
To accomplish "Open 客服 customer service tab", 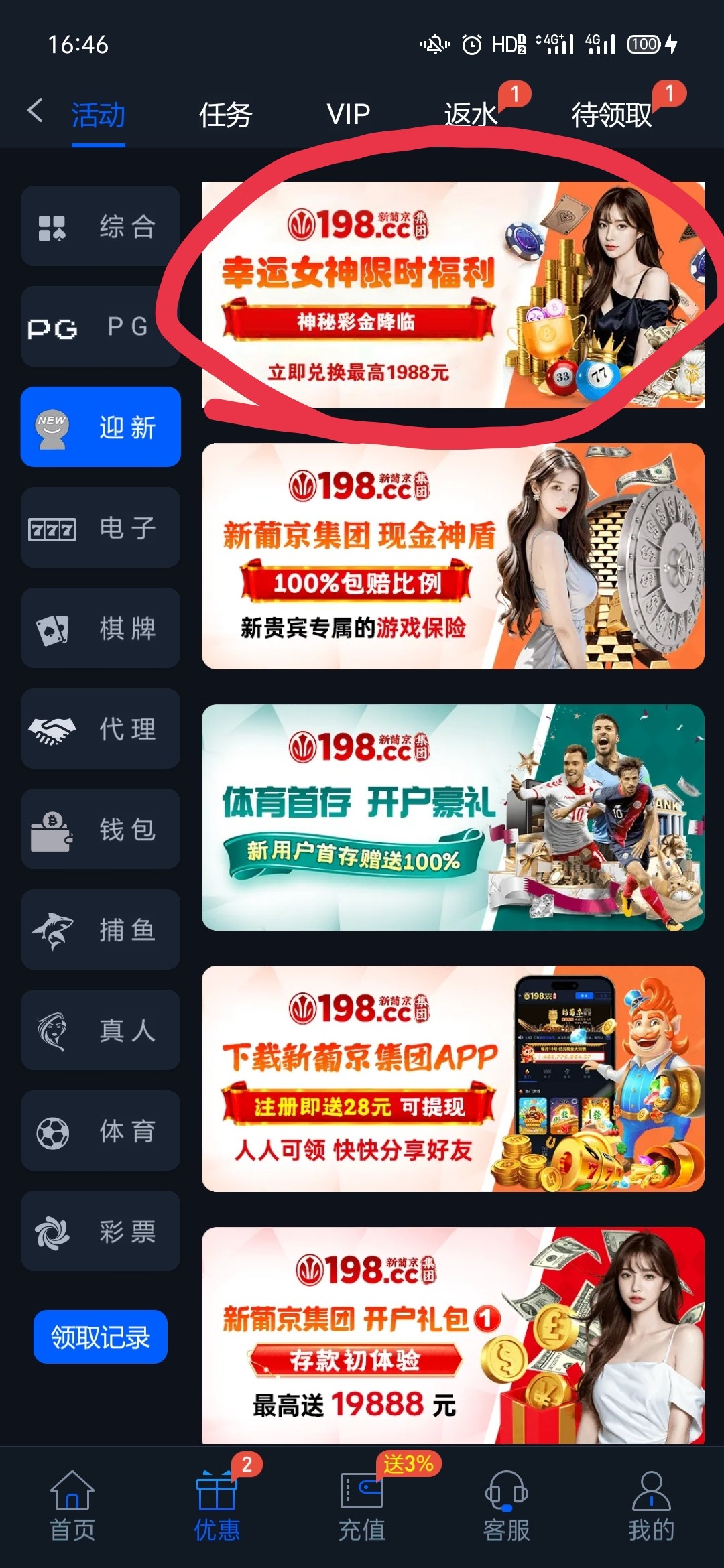I will (507, 1506).
